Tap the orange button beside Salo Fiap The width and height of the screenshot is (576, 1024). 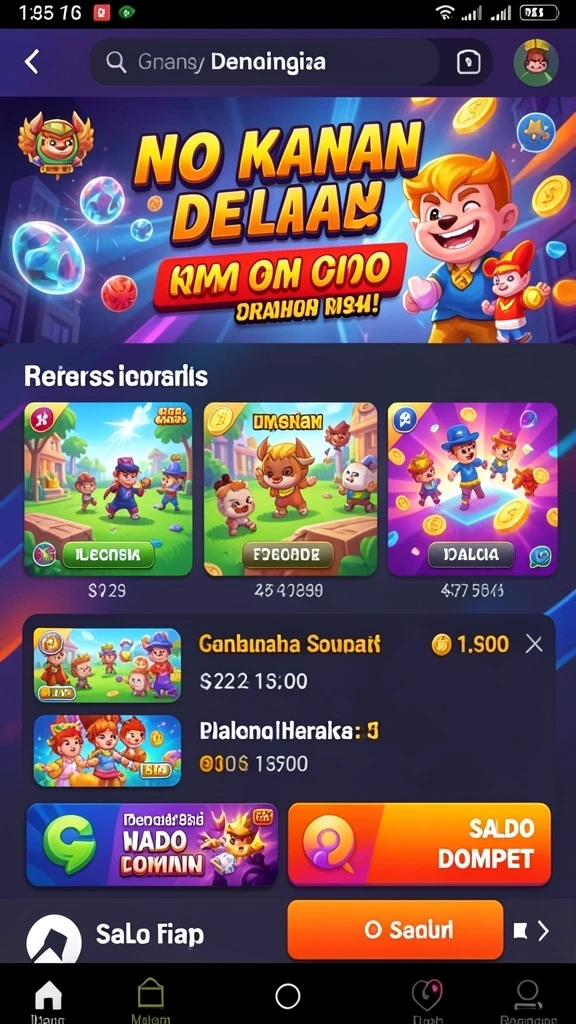[395, 929]
